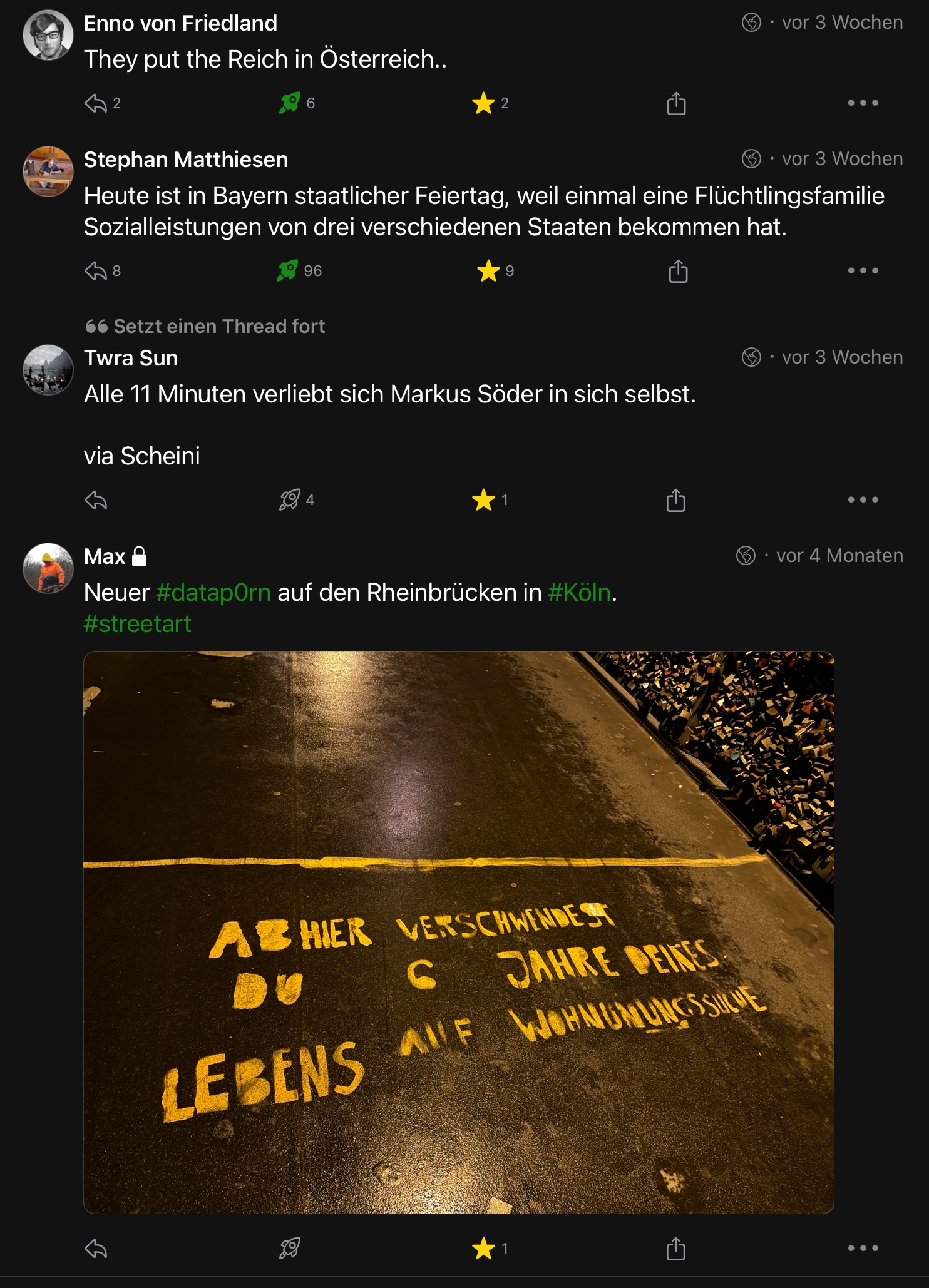This screenshot has height=1288, width=929.
Task: View Max's street art photo fullscreen
Action: [x=458, y=932]
